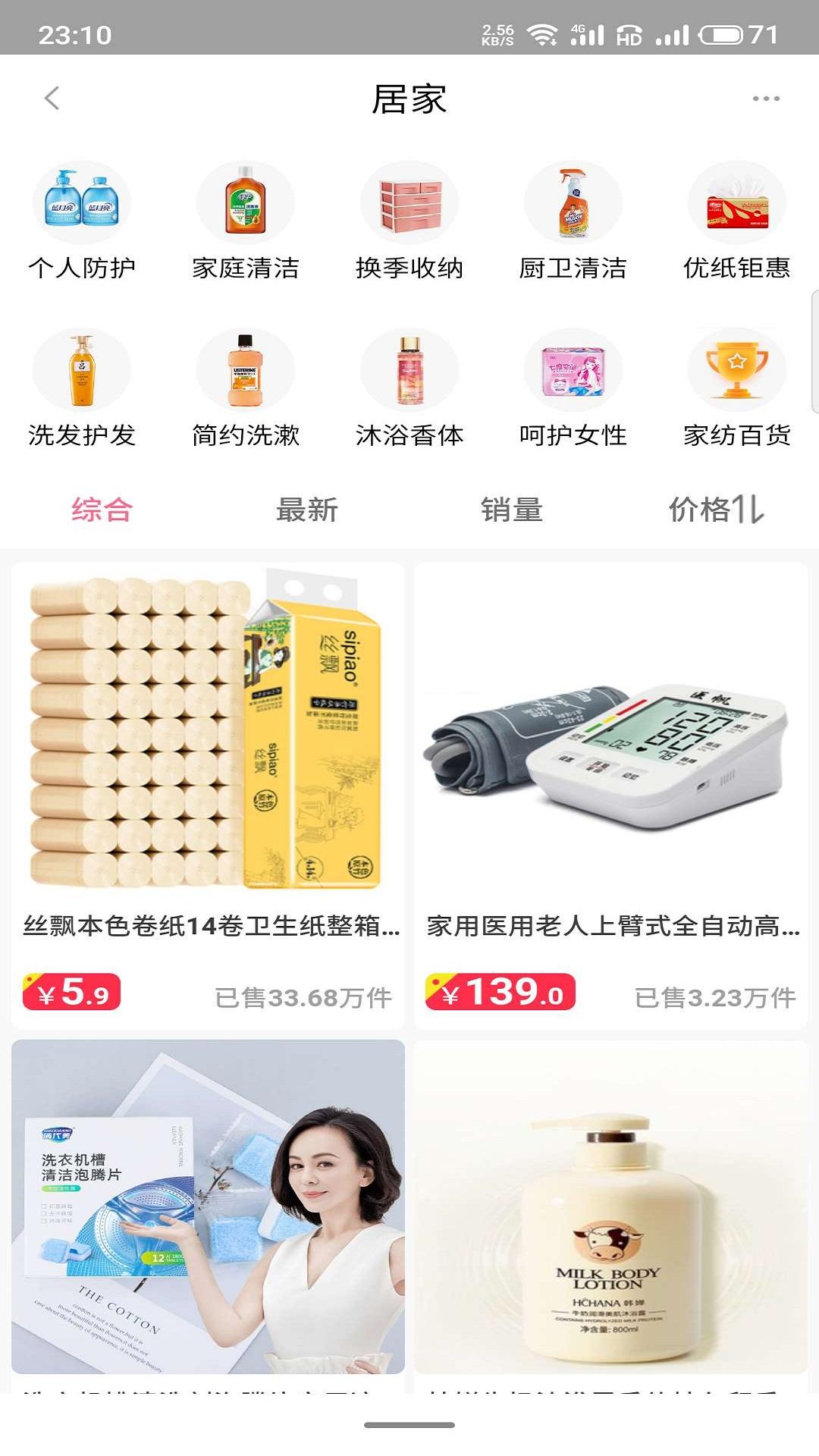The image size is (819, 1456).
Task: Browse the 家纺百货 category
Action: (737, 388)
